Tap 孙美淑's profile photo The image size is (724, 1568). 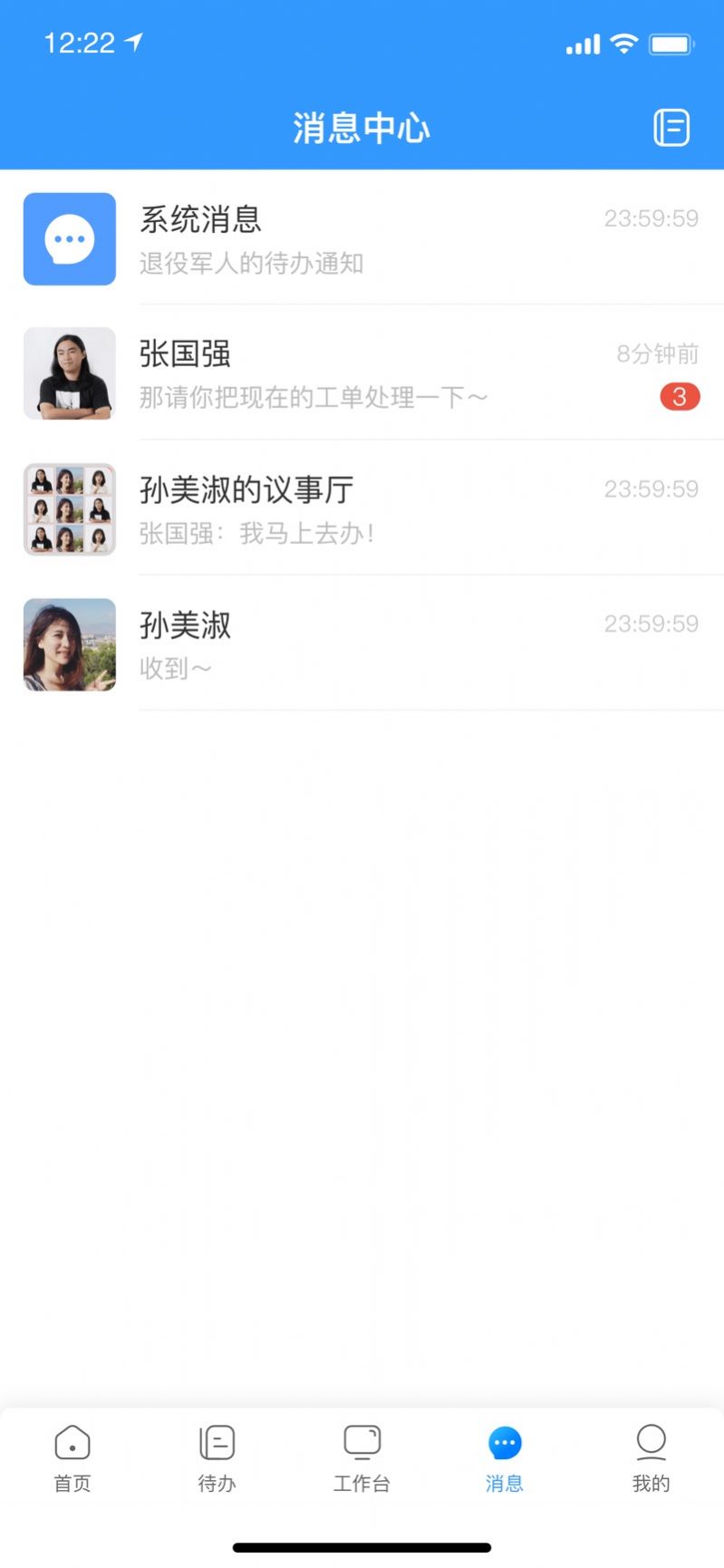pyautogui.click(x=69, y=645)
